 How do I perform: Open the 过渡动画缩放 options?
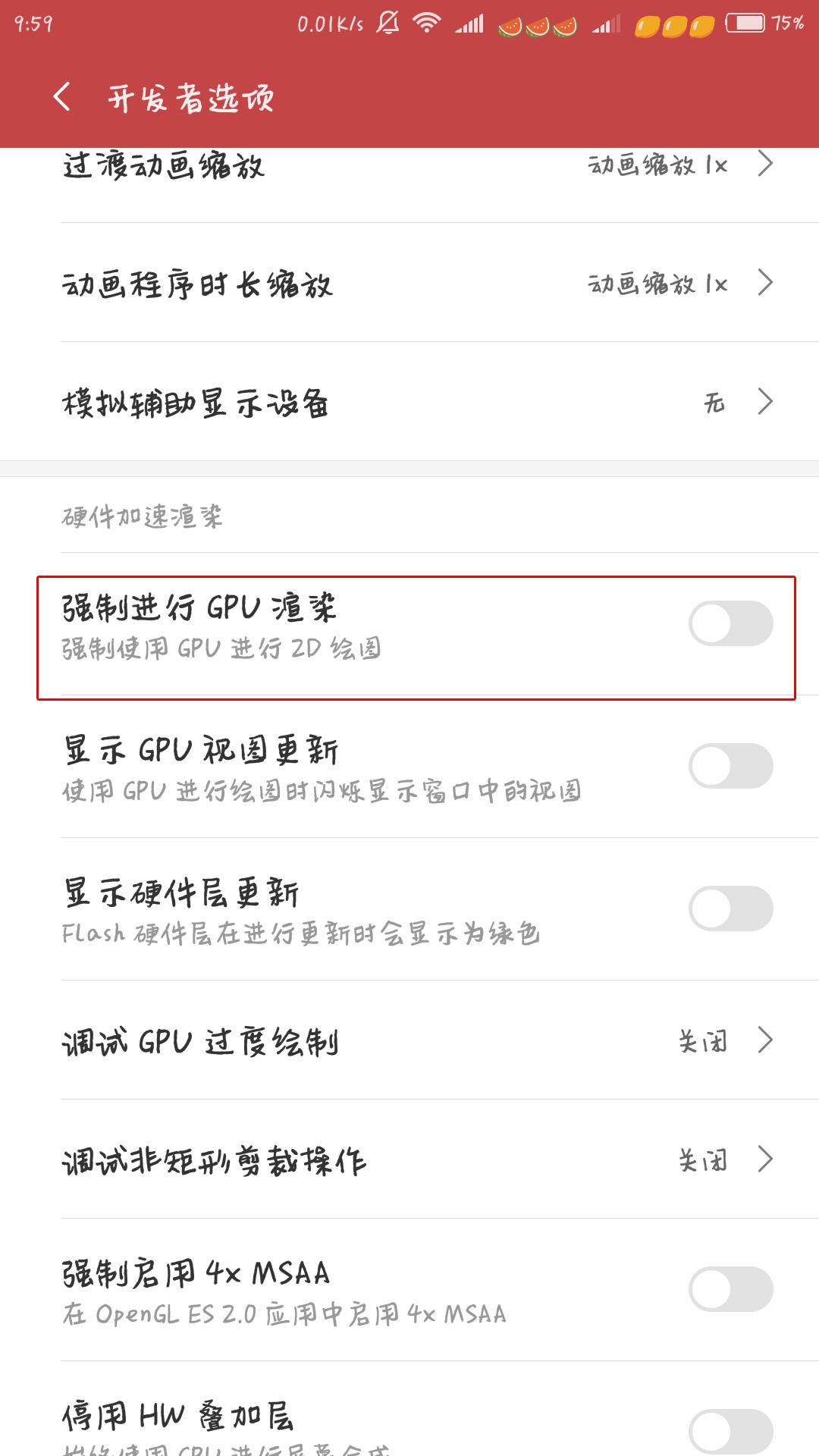point(409,165)
